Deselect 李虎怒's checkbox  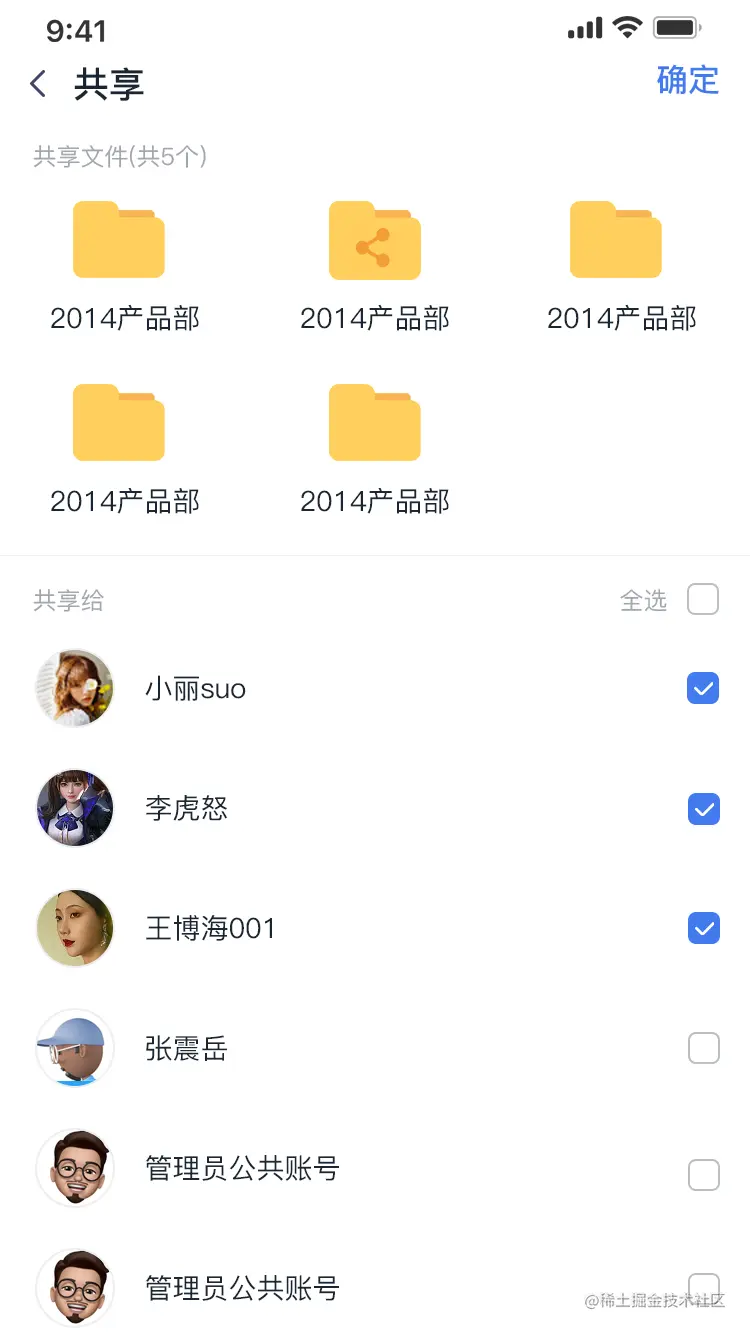click(x=703, y=808)
